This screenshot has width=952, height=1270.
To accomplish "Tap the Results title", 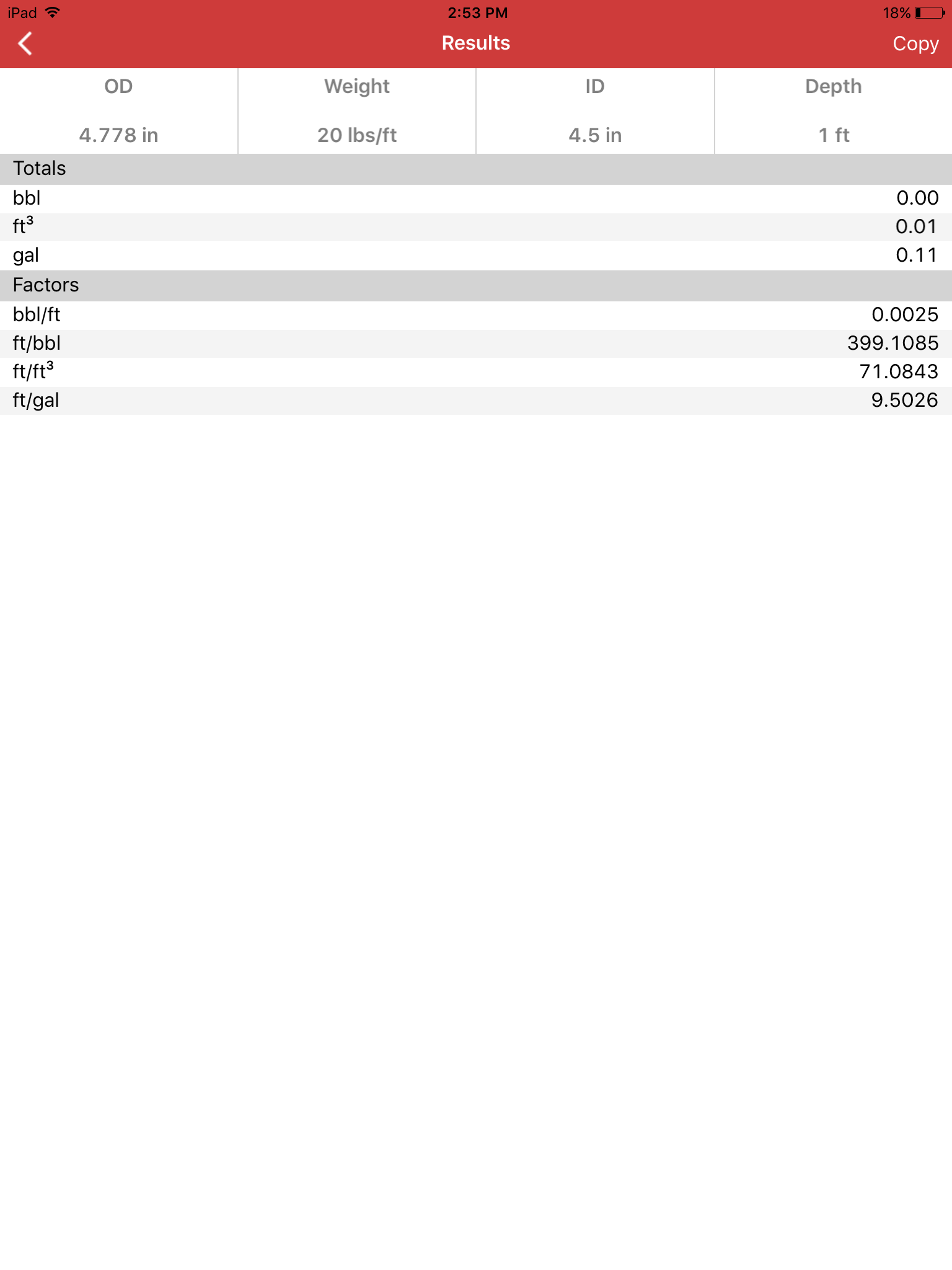I will point(475,43).
